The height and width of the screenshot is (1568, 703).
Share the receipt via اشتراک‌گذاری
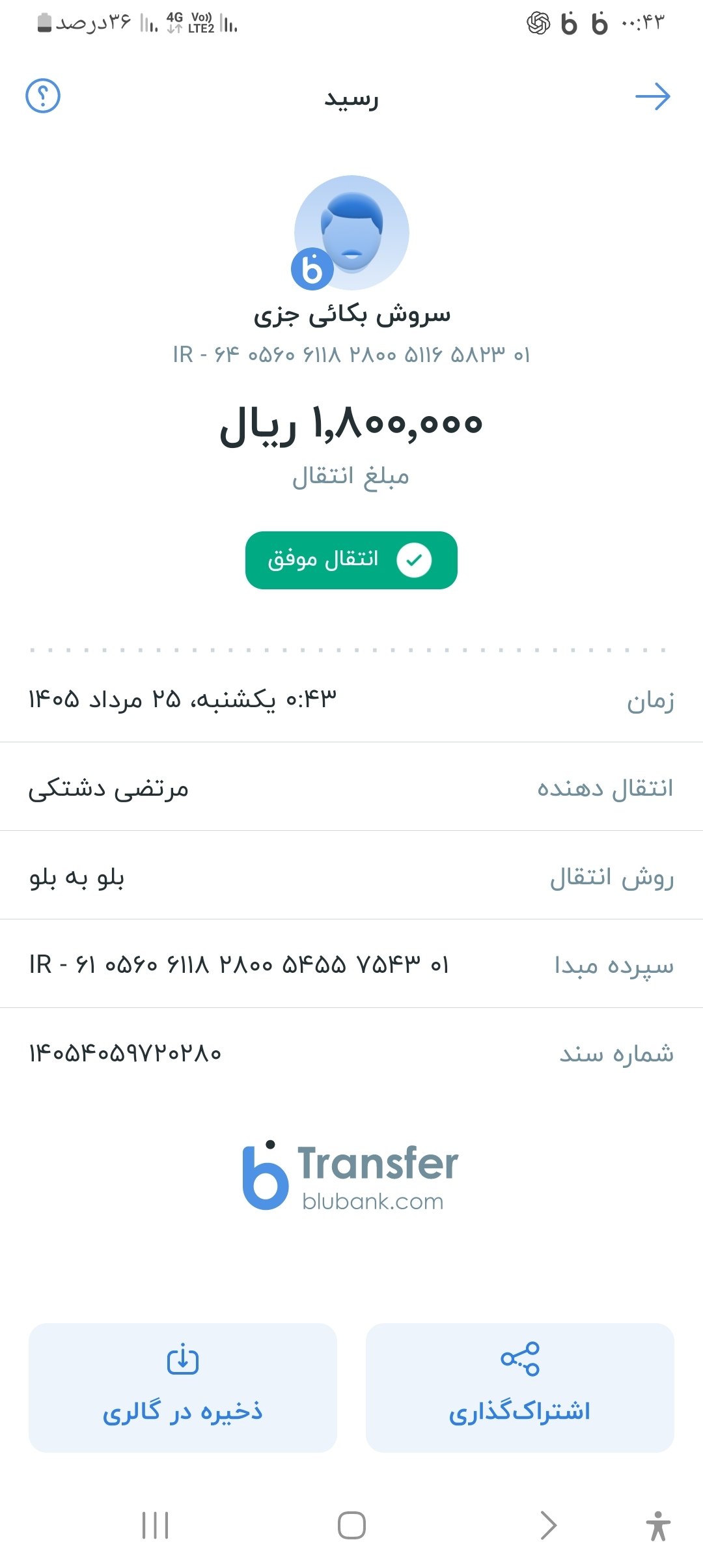[x=519, y=1388]
